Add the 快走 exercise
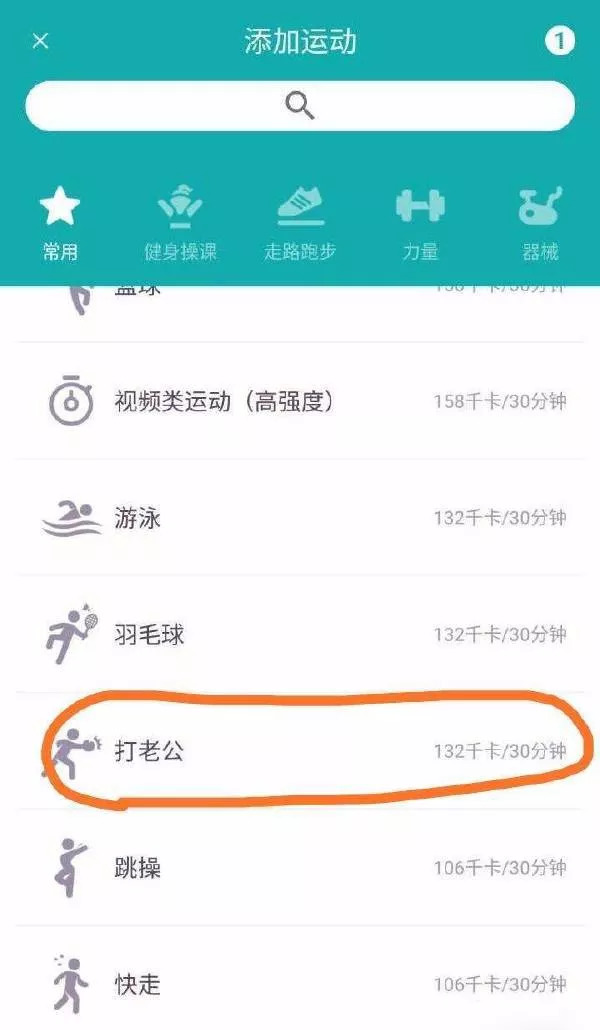 click(x=300, y=984)
